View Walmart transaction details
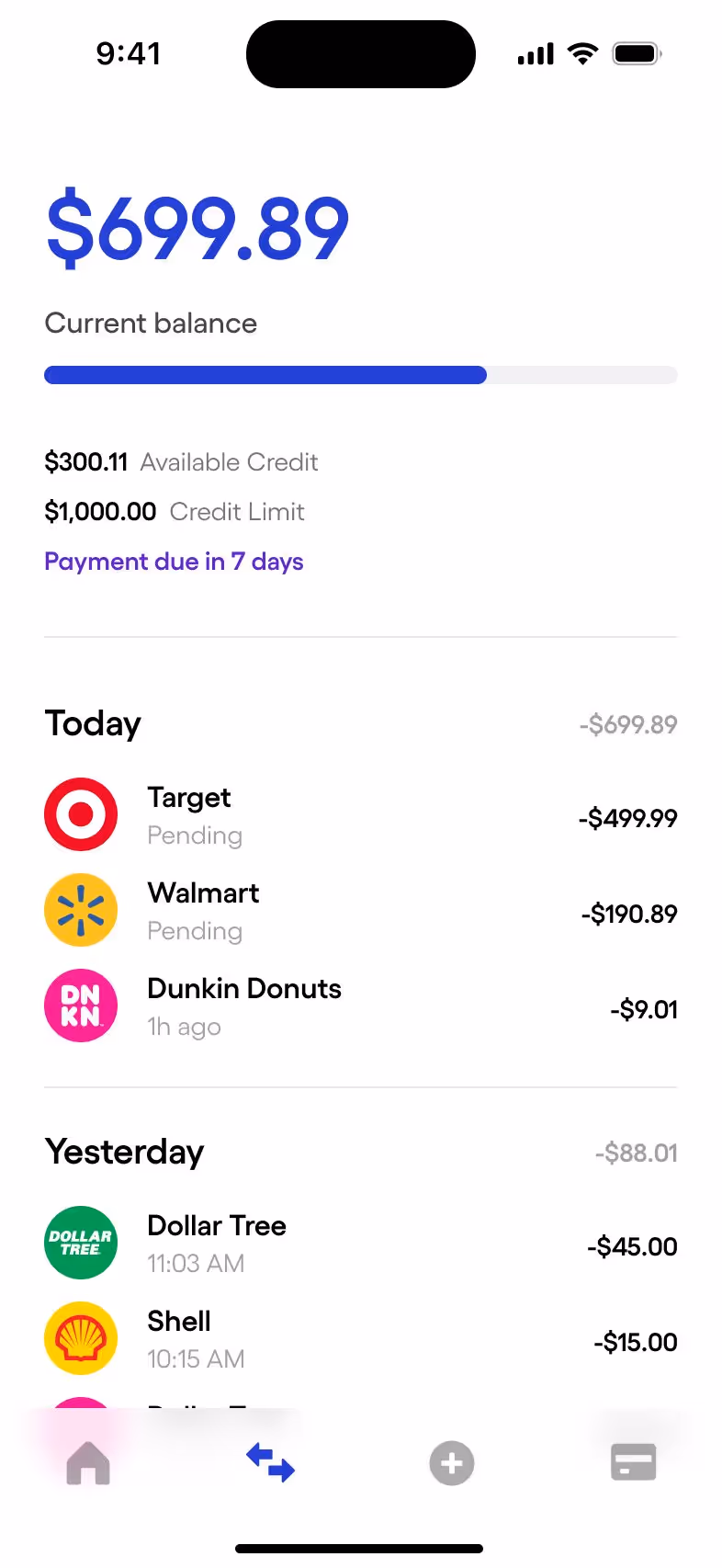 tap(360, 912)
